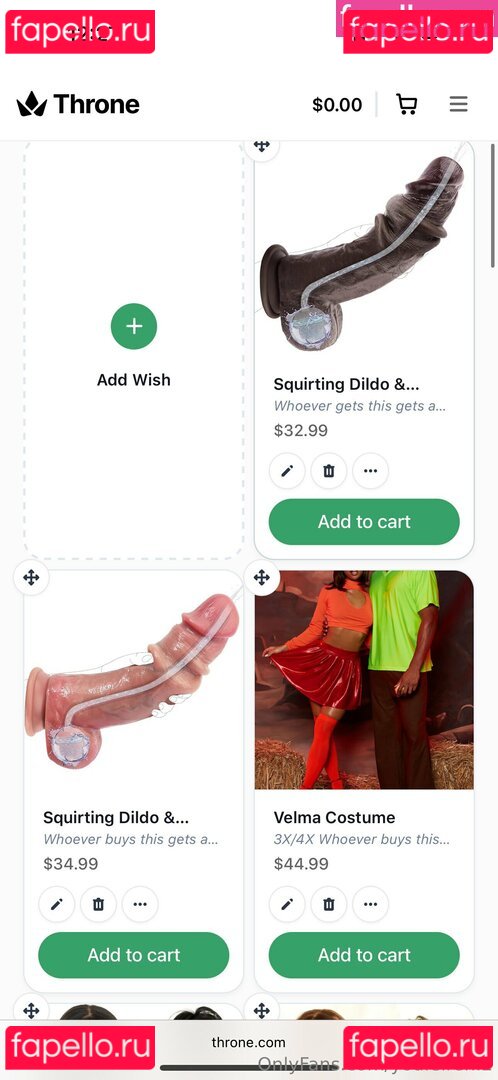498x1080 pixels.
Task: Edit the Velma Costume wish
Action: tap(287, 904)
